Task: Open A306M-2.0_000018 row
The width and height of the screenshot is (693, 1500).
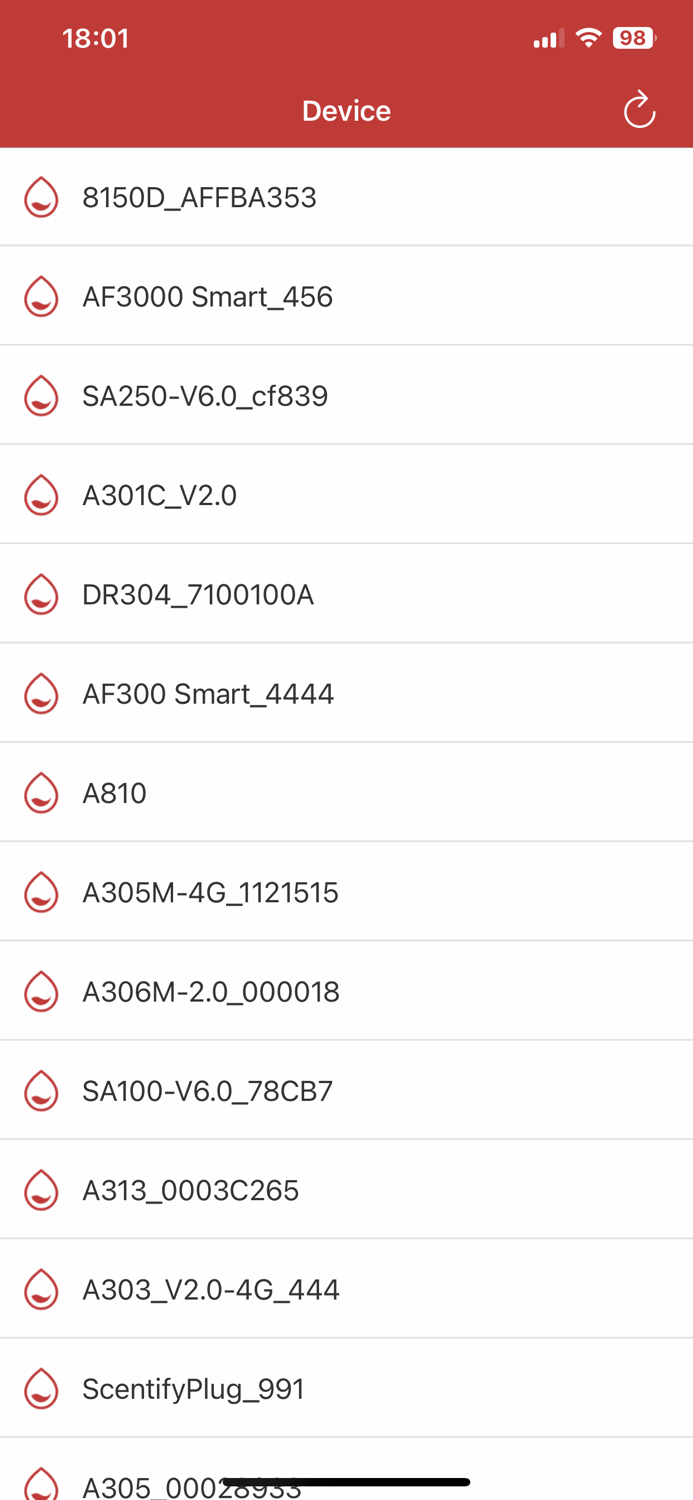Action: point(346,991)
